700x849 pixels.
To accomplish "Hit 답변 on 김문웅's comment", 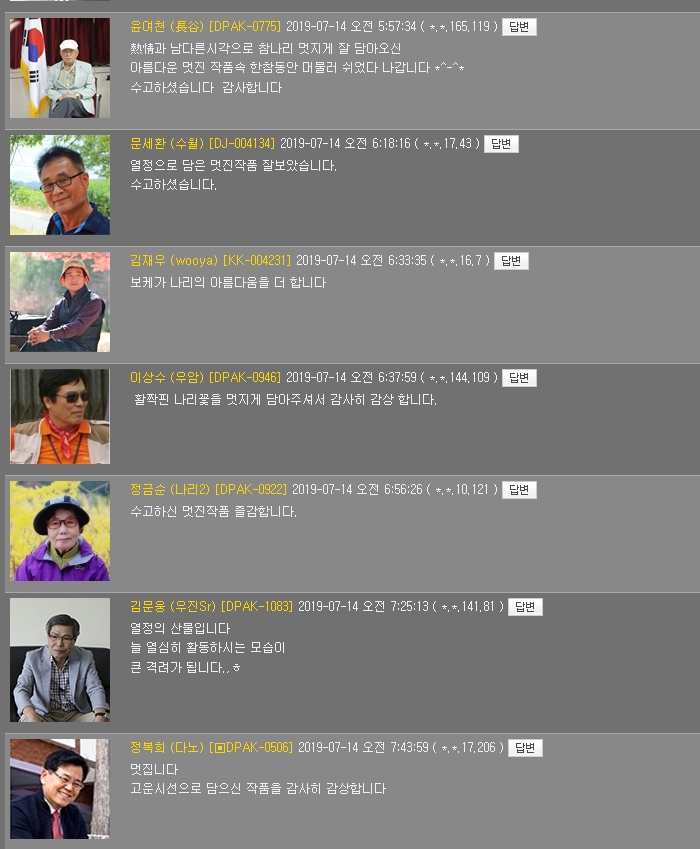I will point(525,607).
